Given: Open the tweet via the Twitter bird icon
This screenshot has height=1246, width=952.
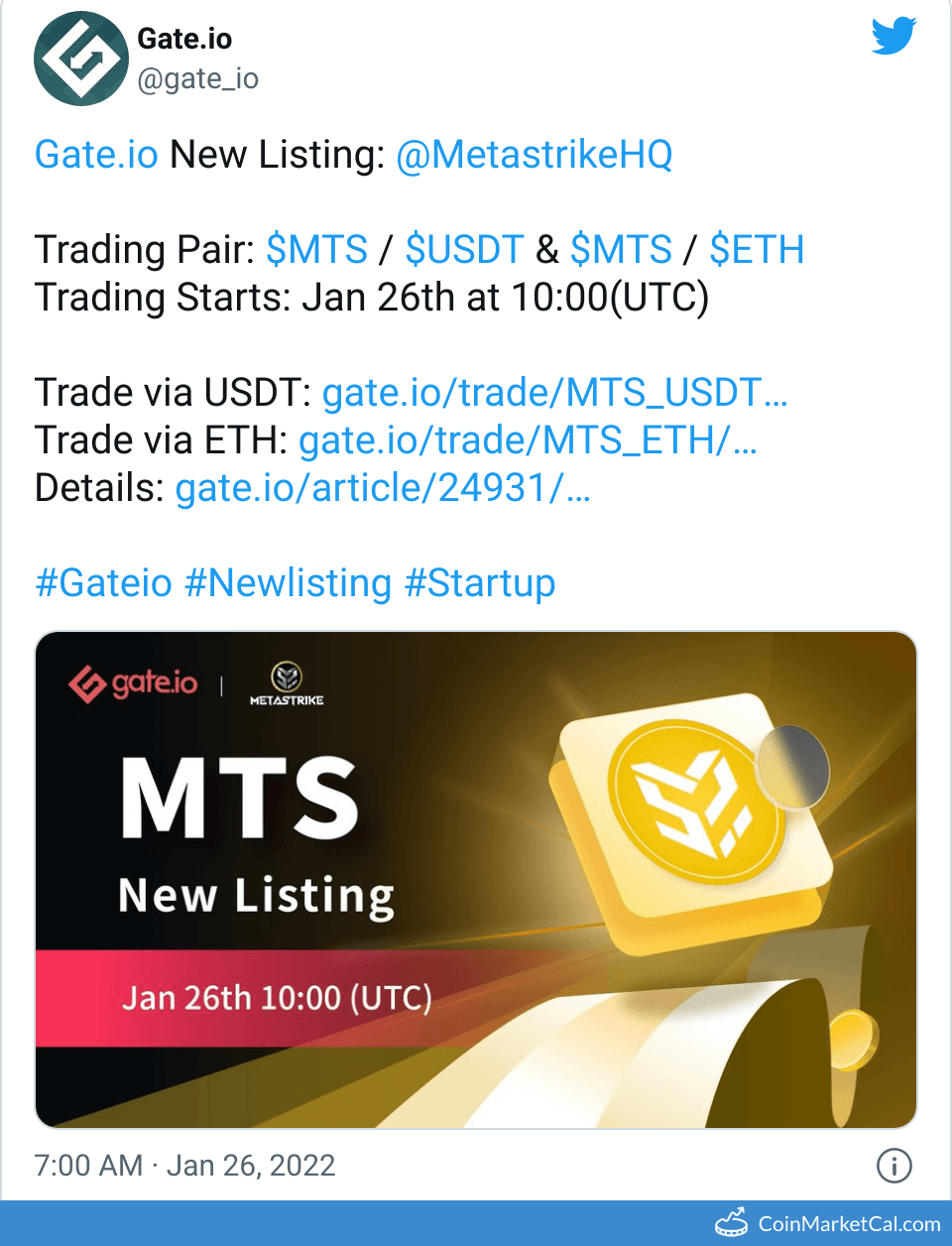Looking at the screenshot, I should [892, 37].
